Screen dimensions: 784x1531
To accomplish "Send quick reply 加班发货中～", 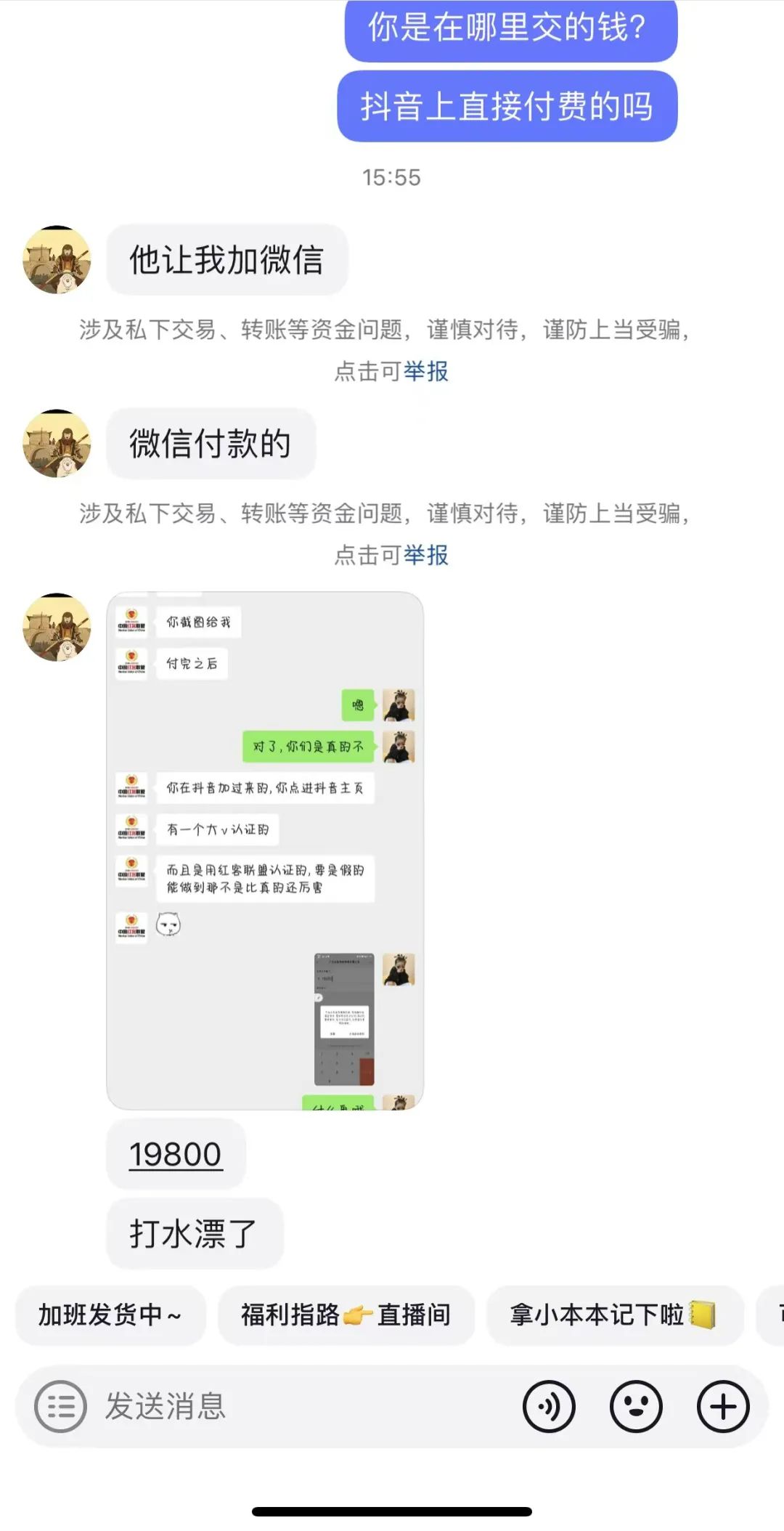I will tap(110, 1315).
